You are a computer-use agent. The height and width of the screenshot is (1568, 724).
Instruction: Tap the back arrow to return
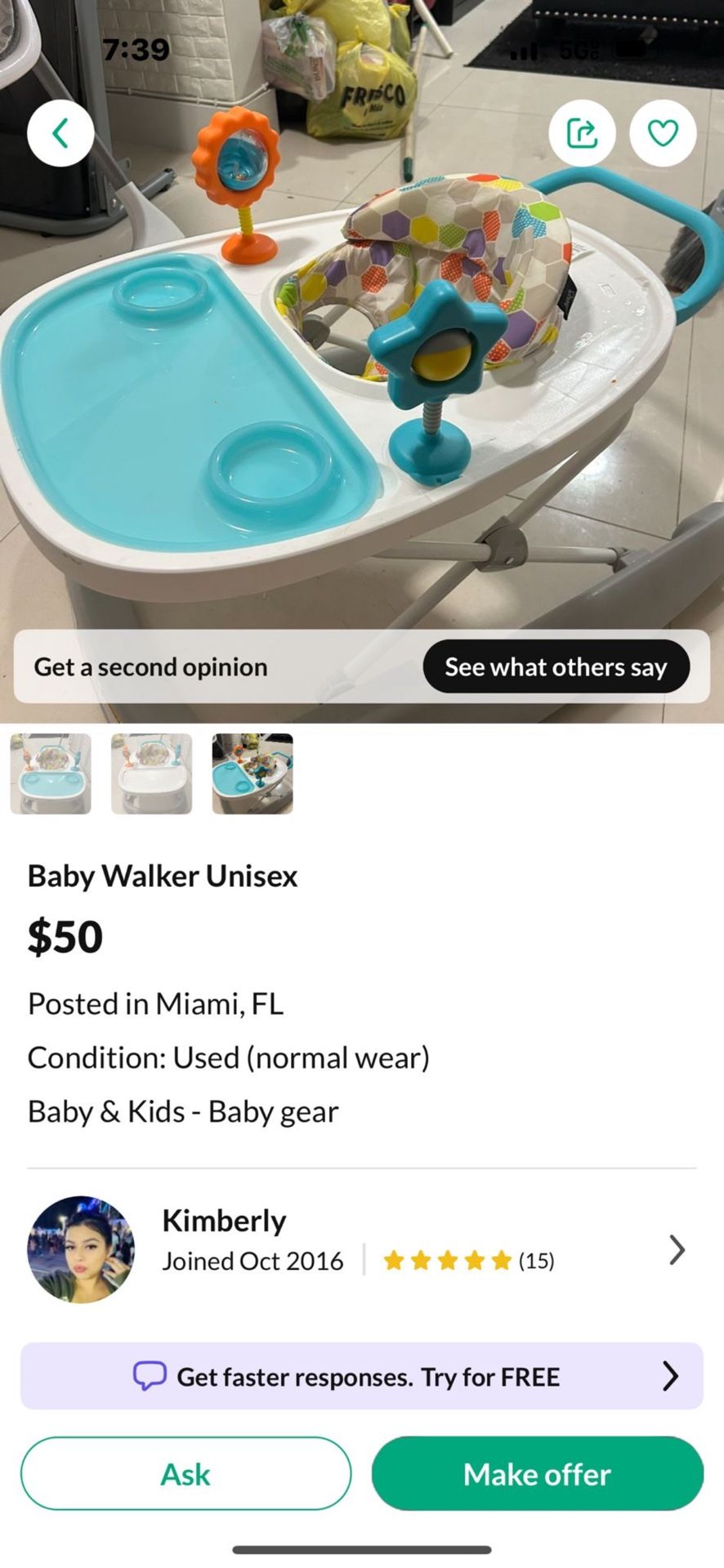[60, 132]
